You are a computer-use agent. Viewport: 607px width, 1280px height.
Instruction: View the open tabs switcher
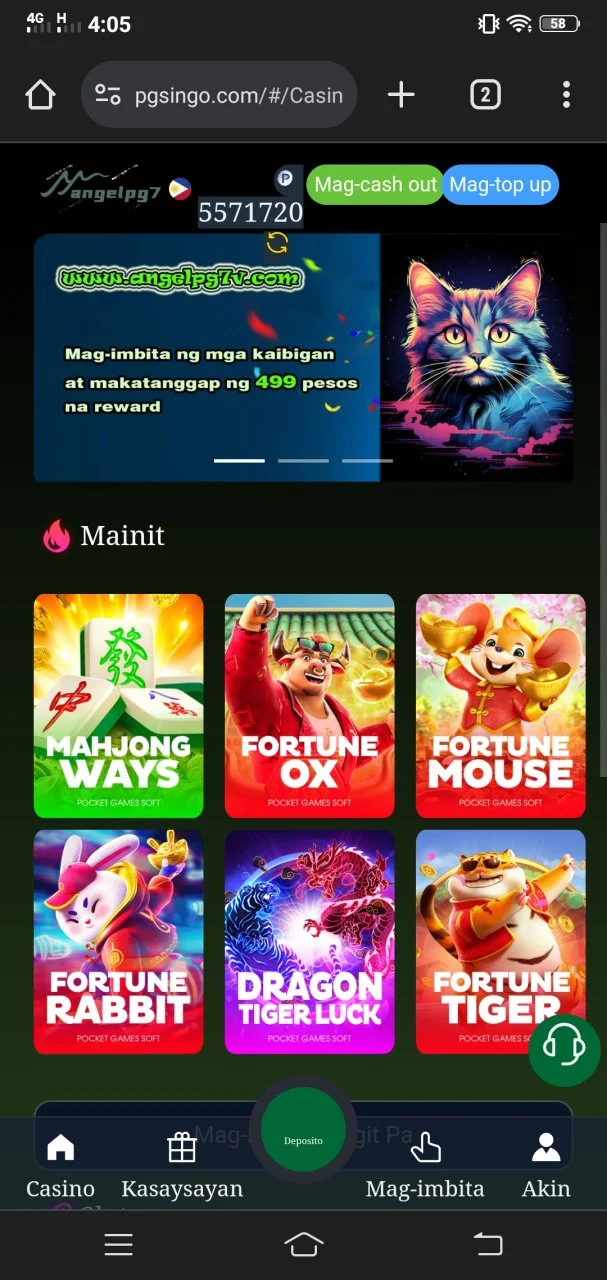pos(485,95)
